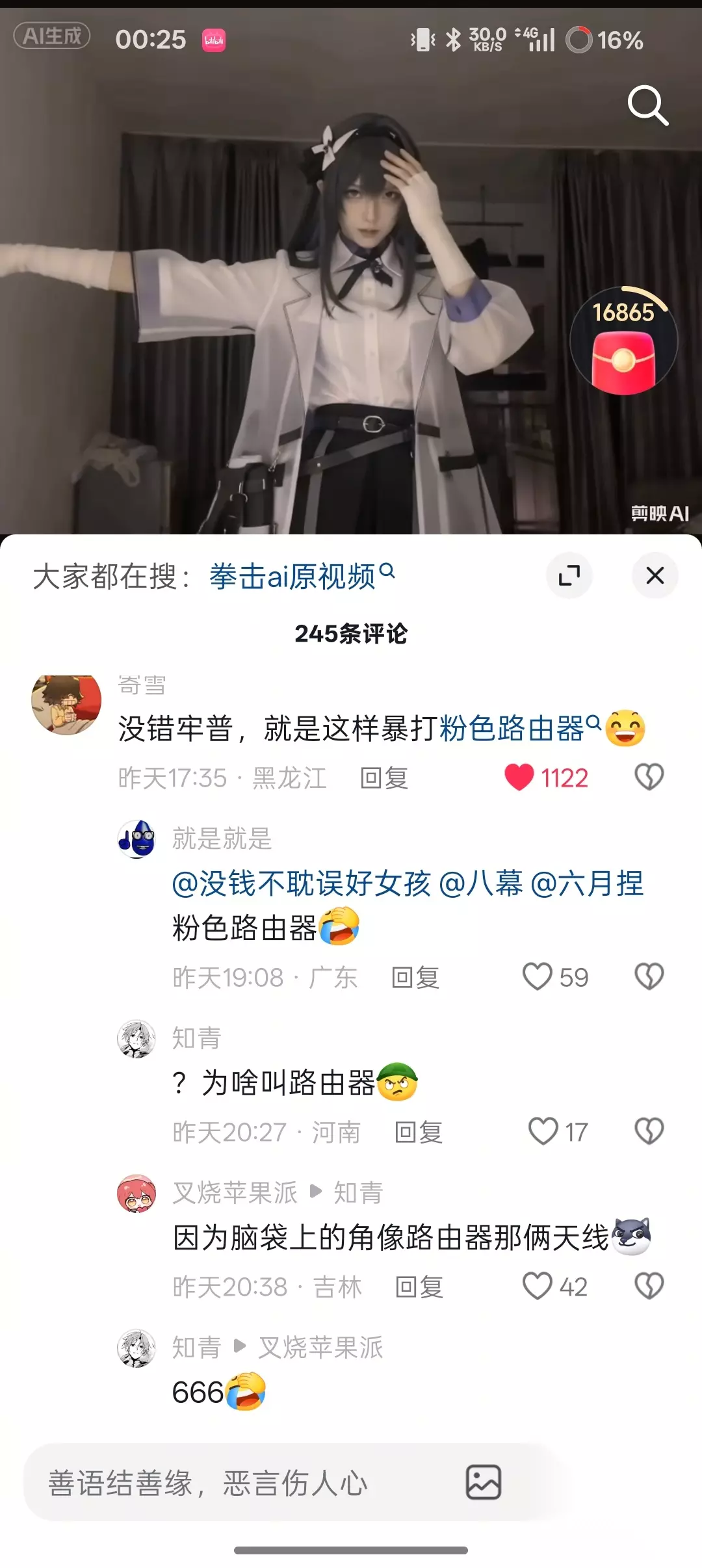Close the comments panel
The width and height of the screenshot is (702, 1568).
(x=655, y=575)
